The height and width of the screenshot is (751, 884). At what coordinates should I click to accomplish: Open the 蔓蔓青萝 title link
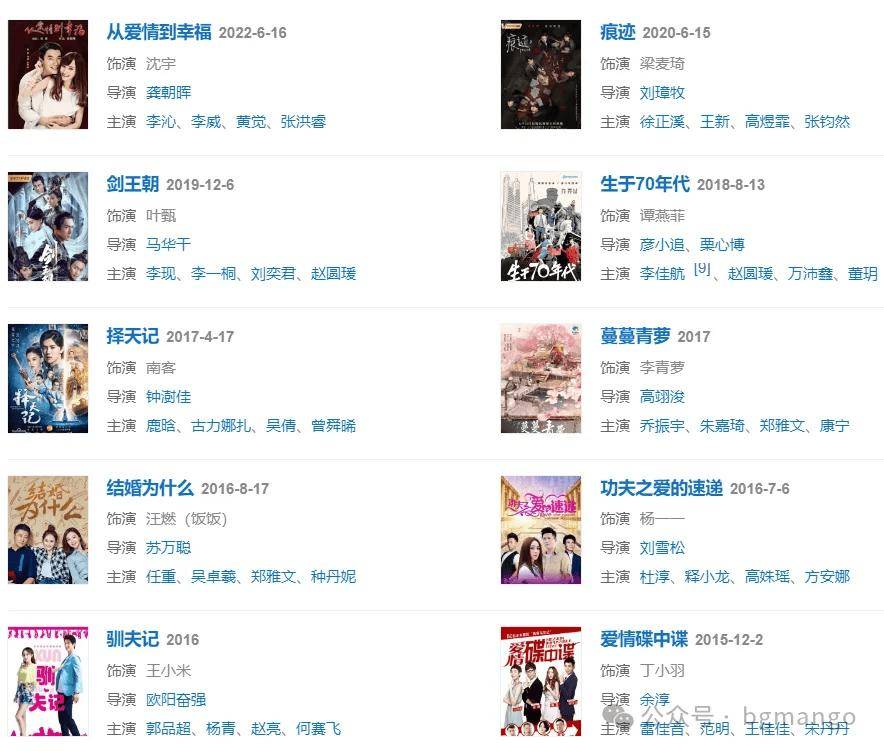point(635,336)
